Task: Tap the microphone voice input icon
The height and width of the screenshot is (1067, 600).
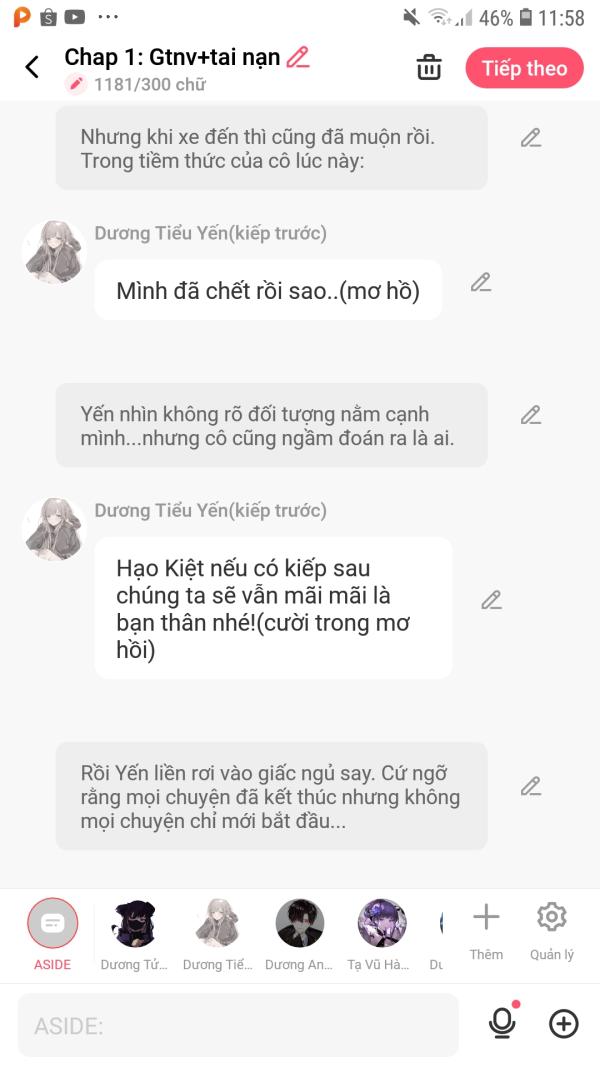Action: pos(502,1023)
